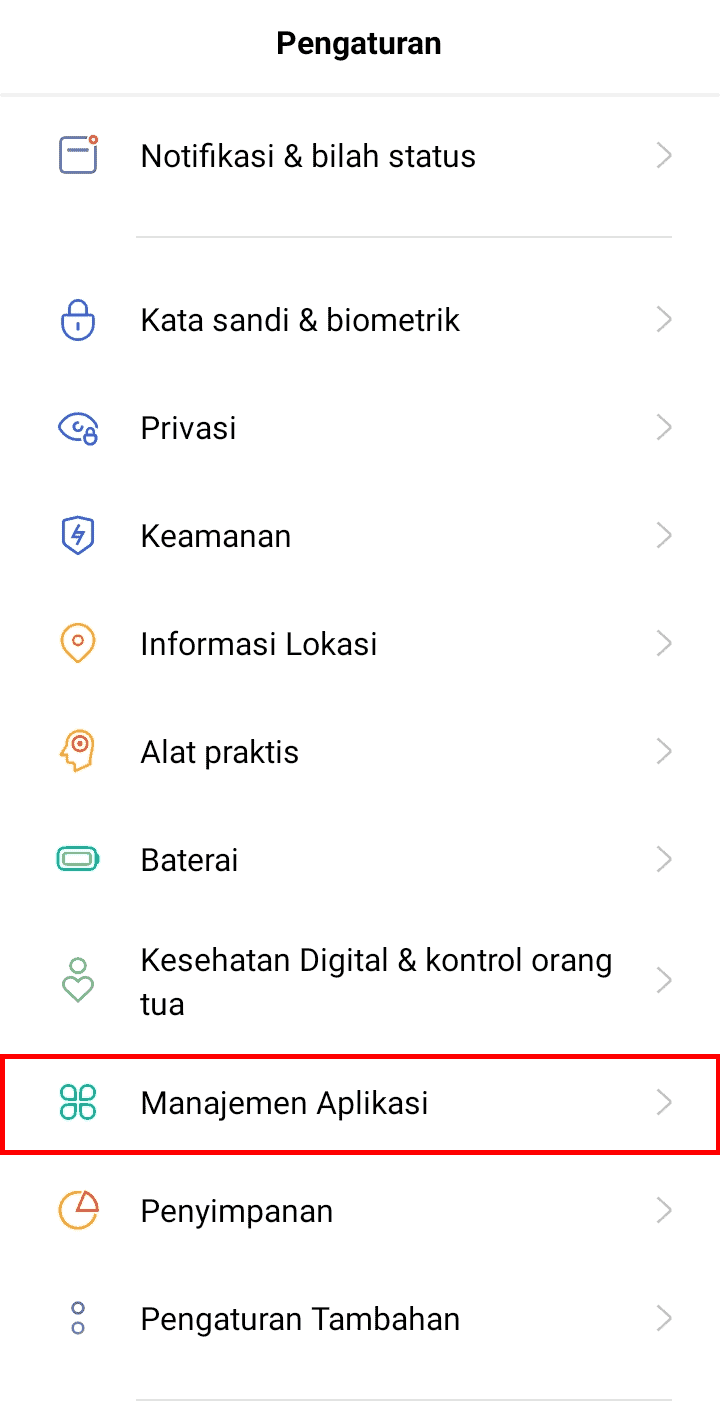Go to Privasi settings
This screenshot has width=720, height=1413.
(x=360, y=428)
